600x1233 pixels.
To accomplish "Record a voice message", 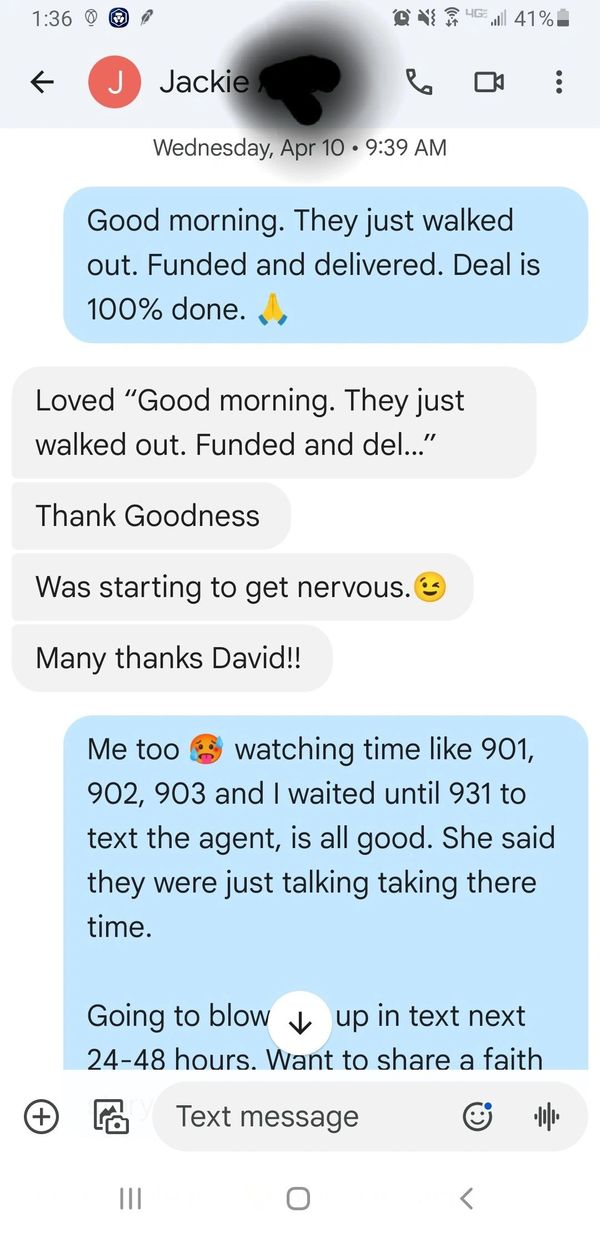I will point(546,1116).
